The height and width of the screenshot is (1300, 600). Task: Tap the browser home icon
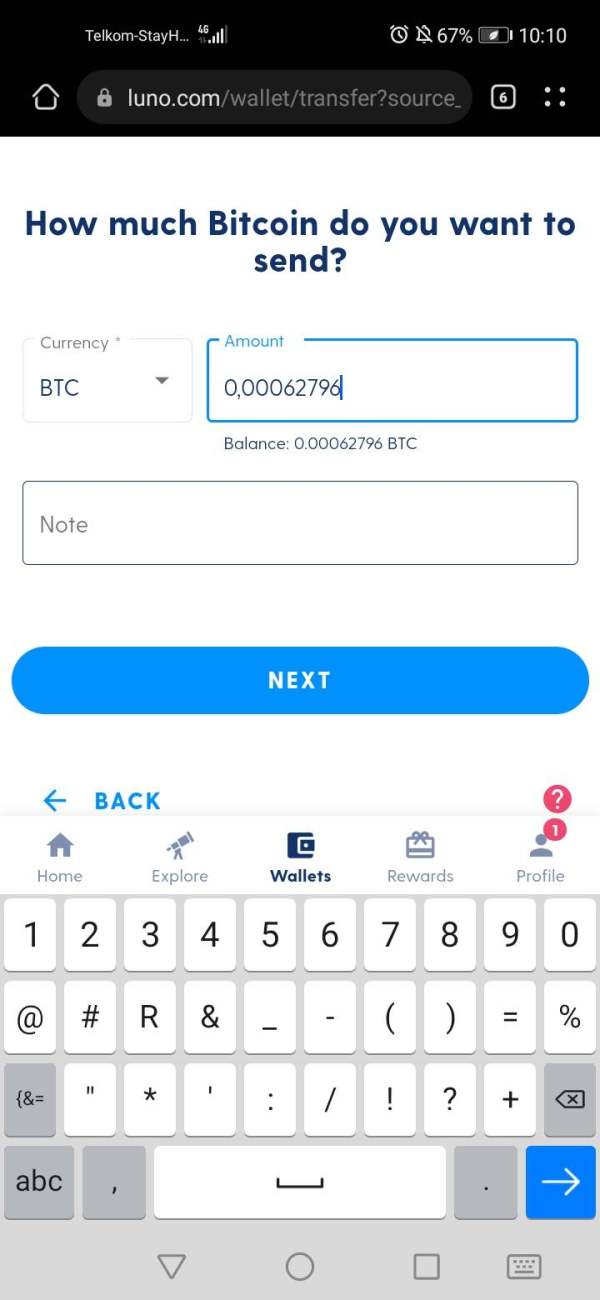[x=45, y=97]
